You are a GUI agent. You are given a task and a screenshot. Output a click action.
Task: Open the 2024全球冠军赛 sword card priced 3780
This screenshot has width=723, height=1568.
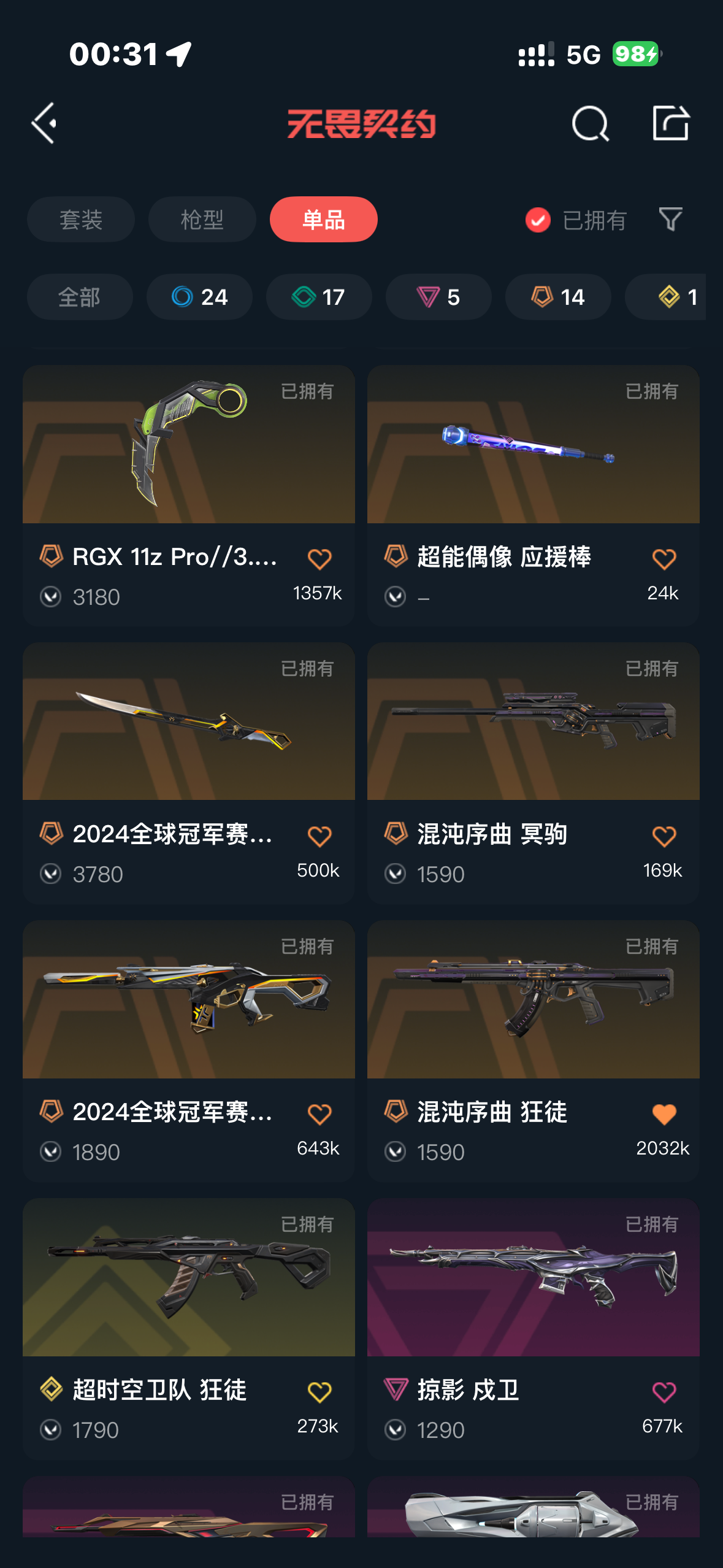[188, 722]
